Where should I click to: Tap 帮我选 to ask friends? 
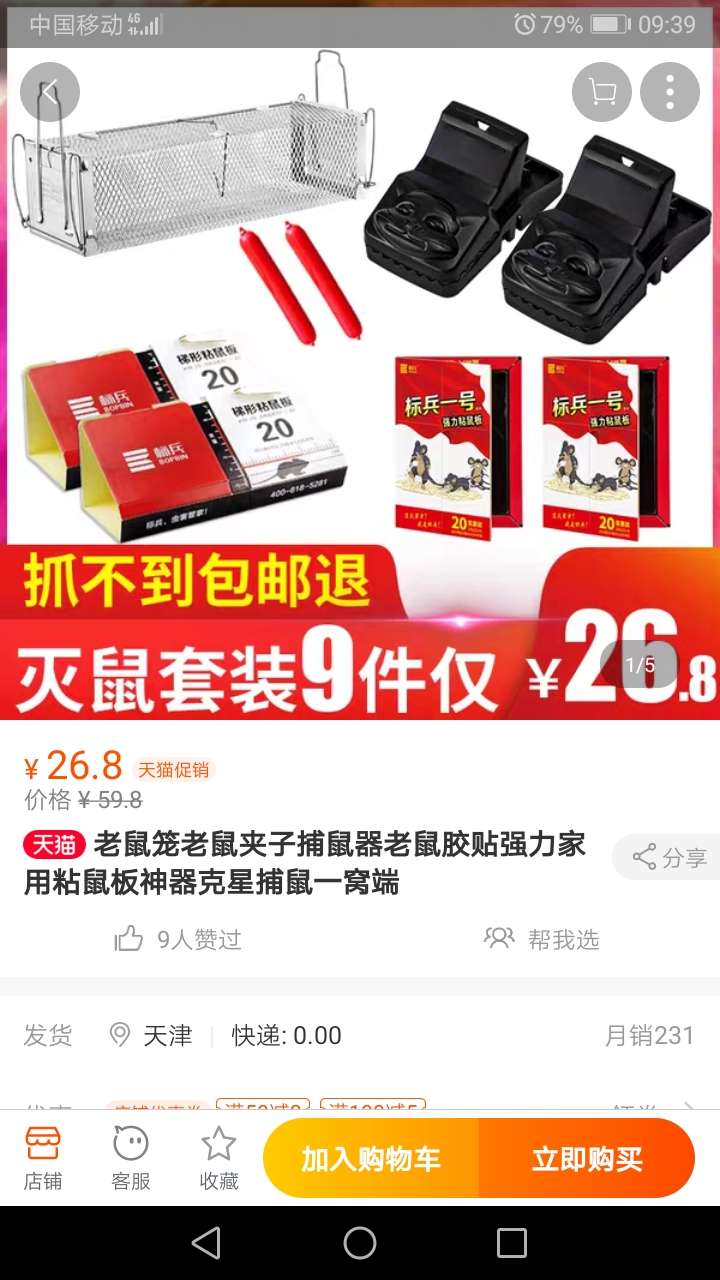click(542, 938)
